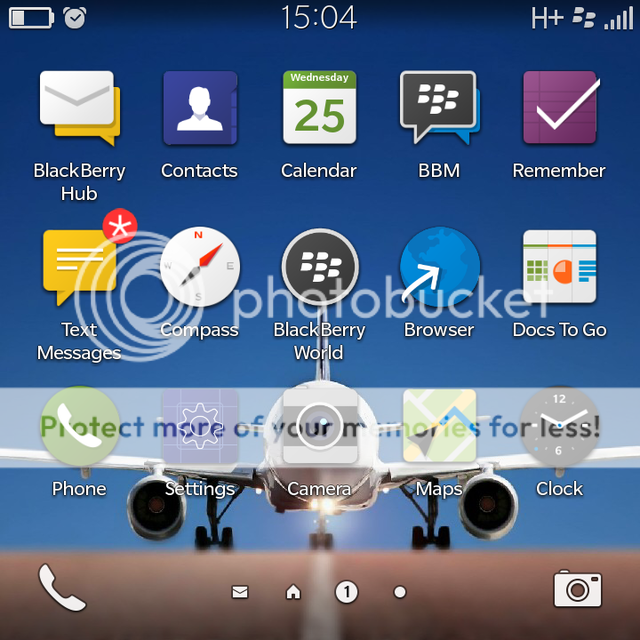The image size is (640, 640).
Task: Go to the home page indicator
Action: (293, 592)
